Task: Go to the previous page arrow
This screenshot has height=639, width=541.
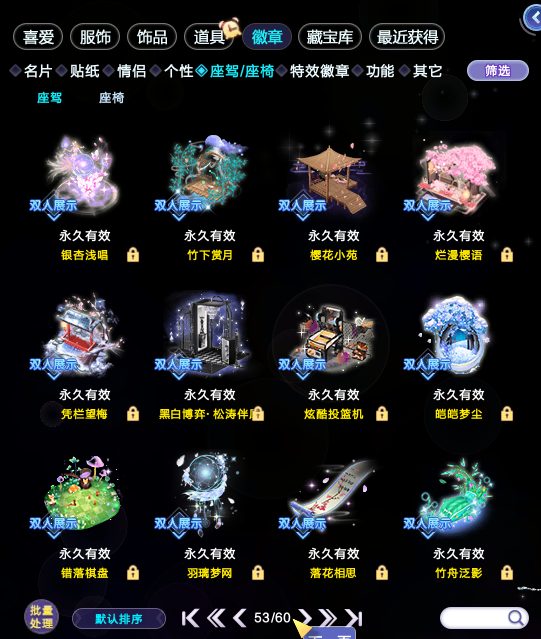Action: click(x=240, y=618)
